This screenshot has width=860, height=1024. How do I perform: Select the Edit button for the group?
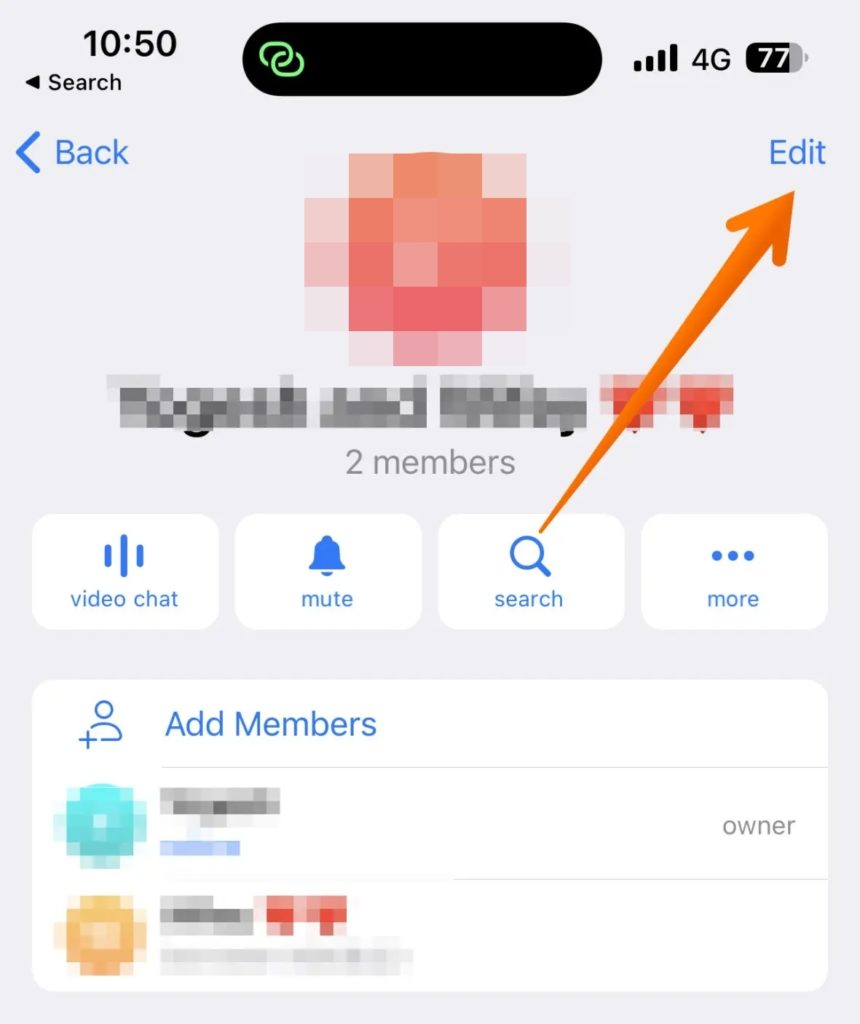coord(796,152)
